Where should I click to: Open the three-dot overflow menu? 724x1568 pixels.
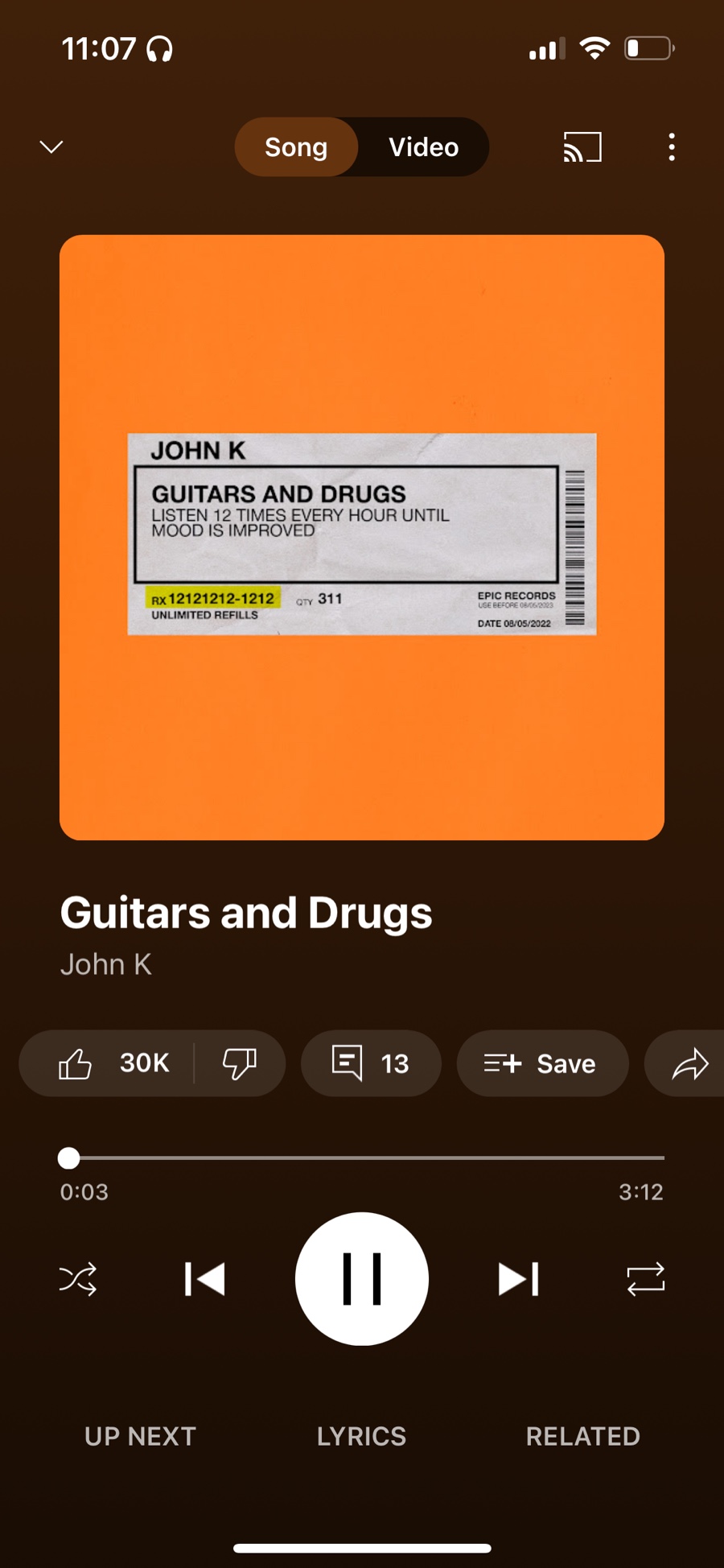pyautogui.click(x=672, y=147)
